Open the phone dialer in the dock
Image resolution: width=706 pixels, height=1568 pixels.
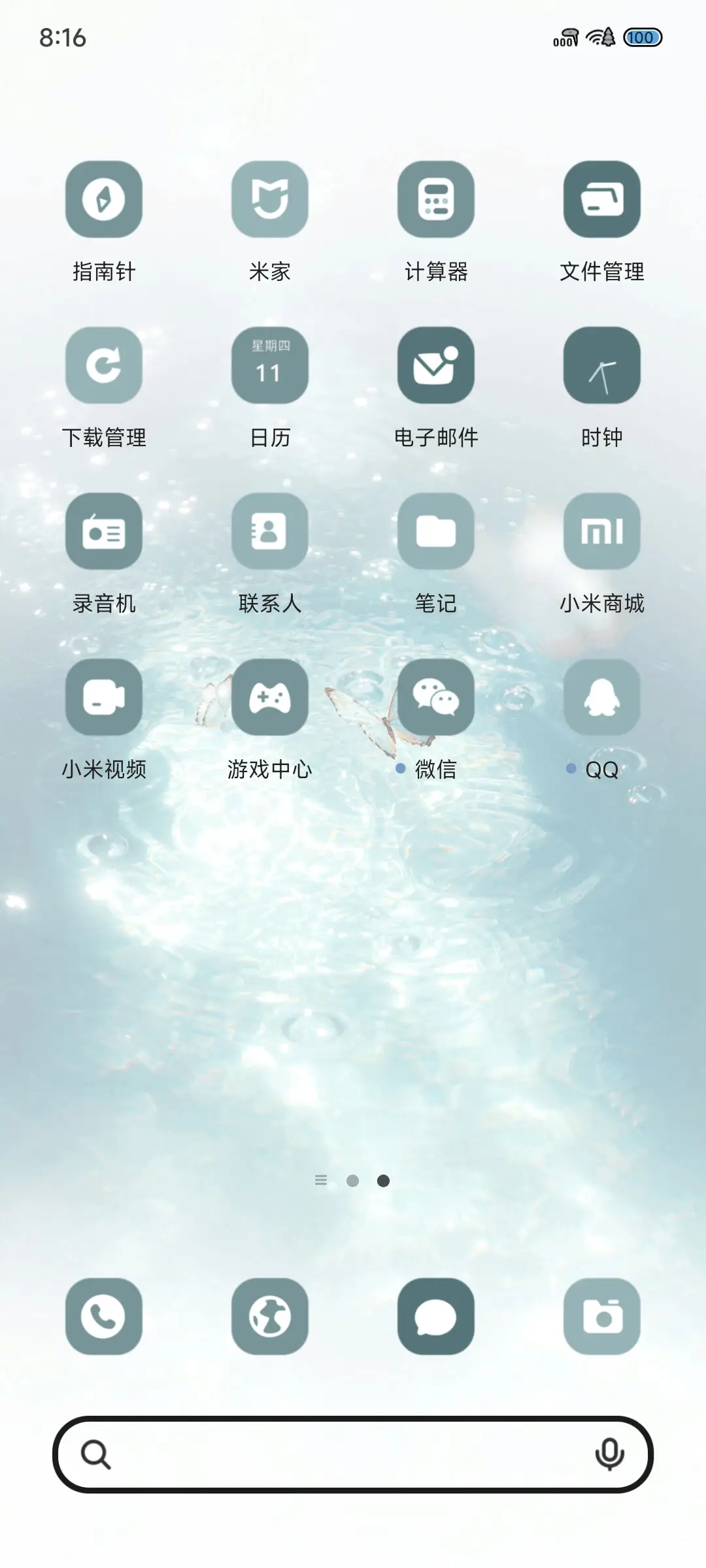(104, 1318)
